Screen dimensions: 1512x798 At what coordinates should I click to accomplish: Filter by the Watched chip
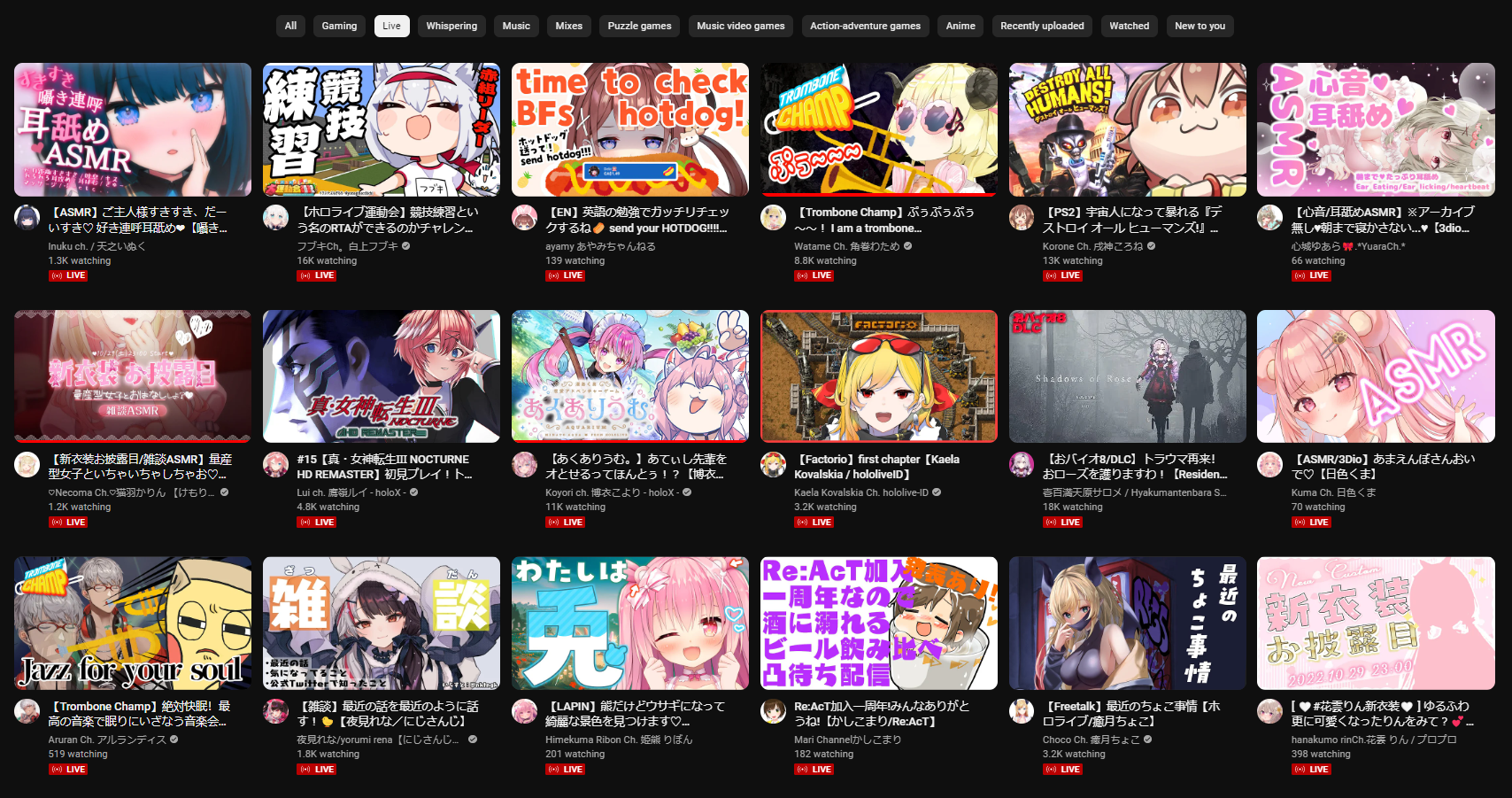[1129, 26]
